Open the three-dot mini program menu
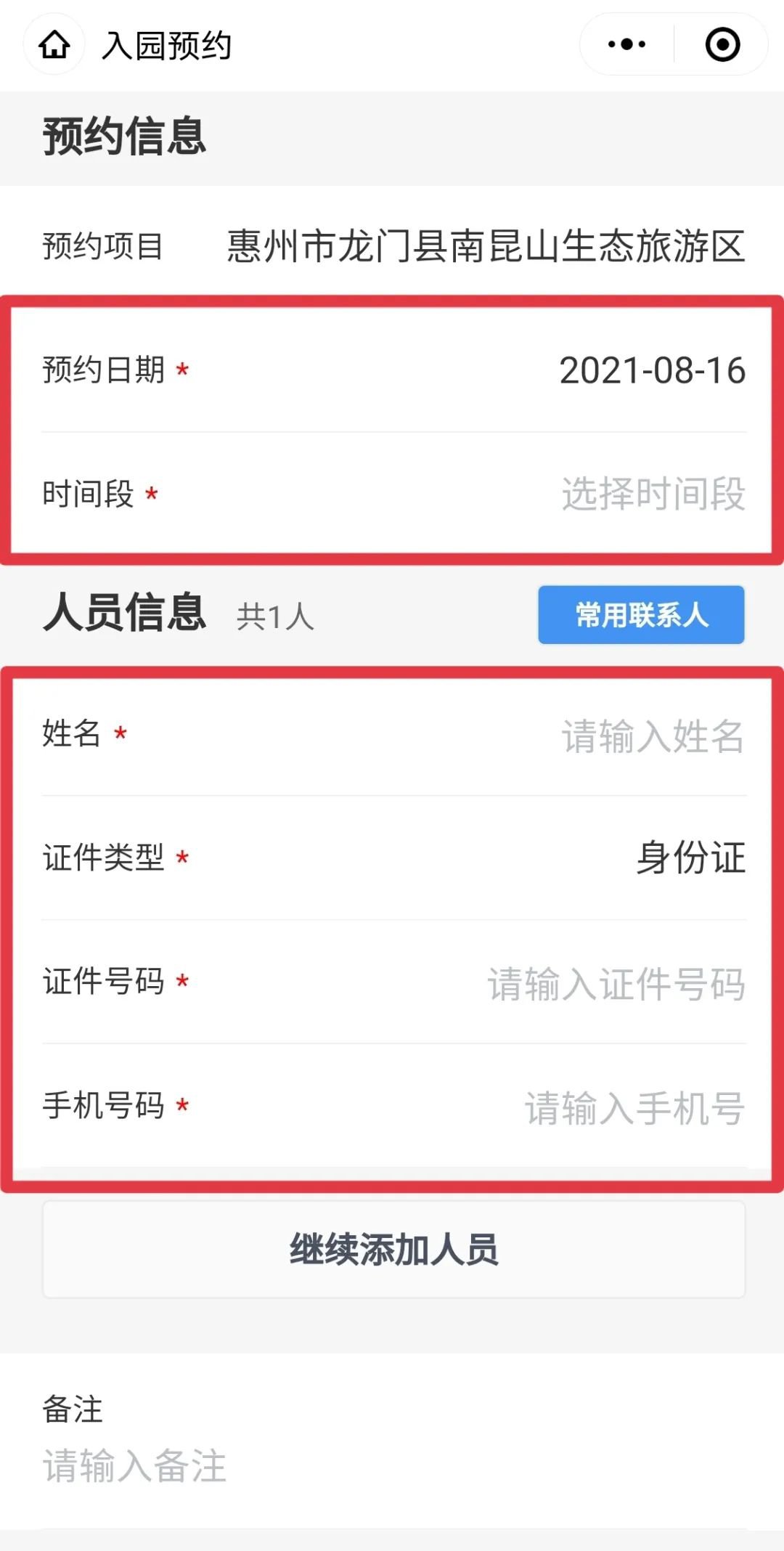The height and width of the screenshot is (1551, 784). coord(627,44)
